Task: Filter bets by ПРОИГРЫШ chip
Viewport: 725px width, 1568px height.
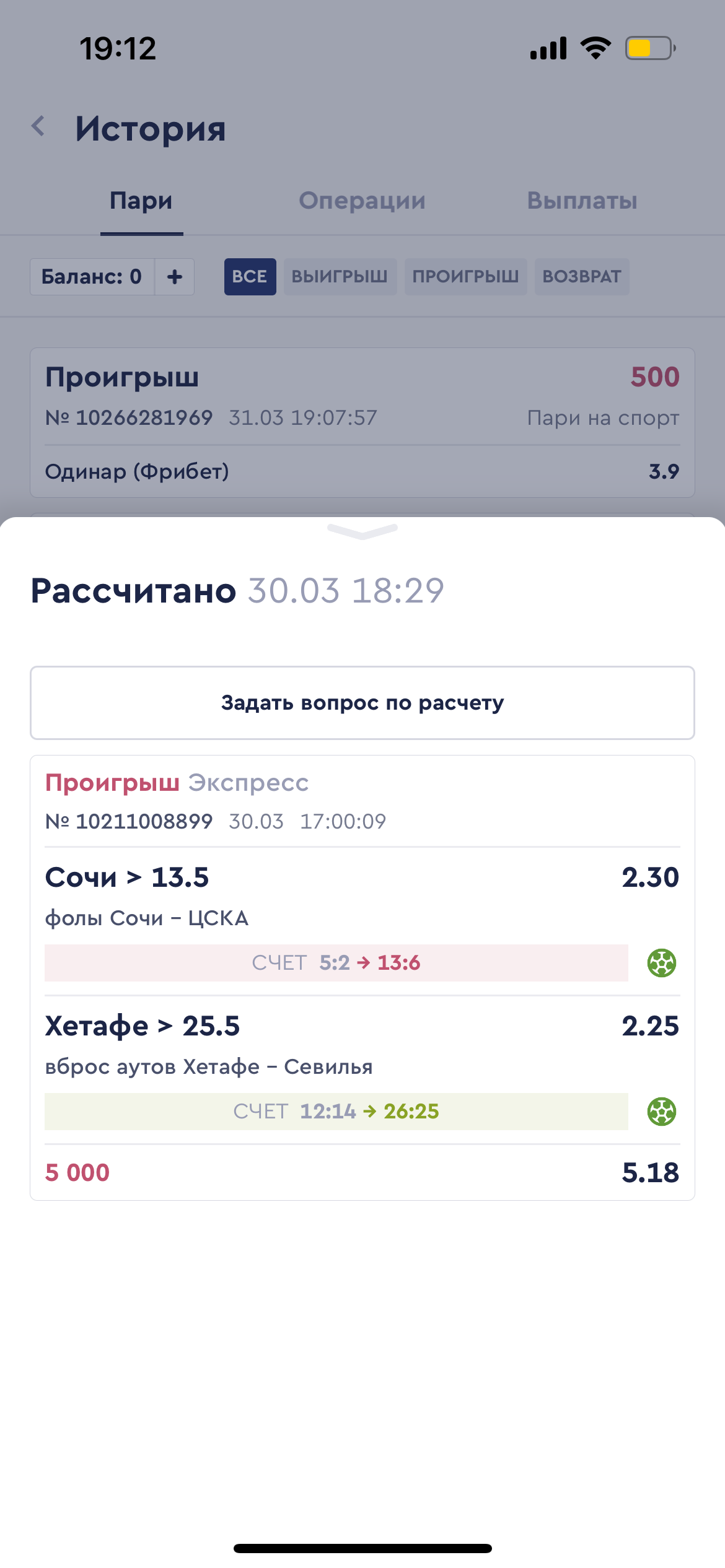Action: point(465,277)
